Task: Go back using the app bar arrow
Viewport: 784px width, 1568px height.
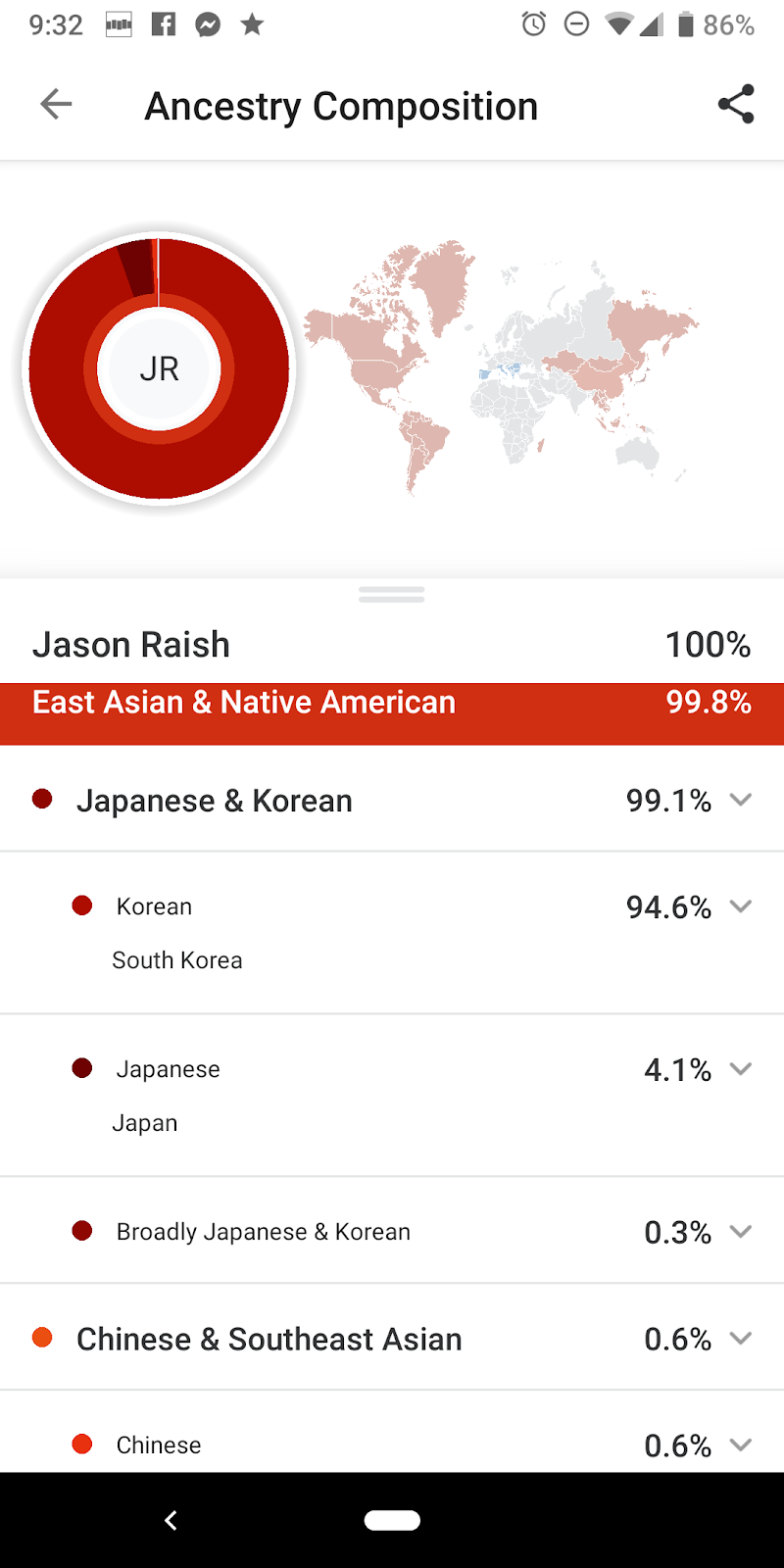Action: 56,104
